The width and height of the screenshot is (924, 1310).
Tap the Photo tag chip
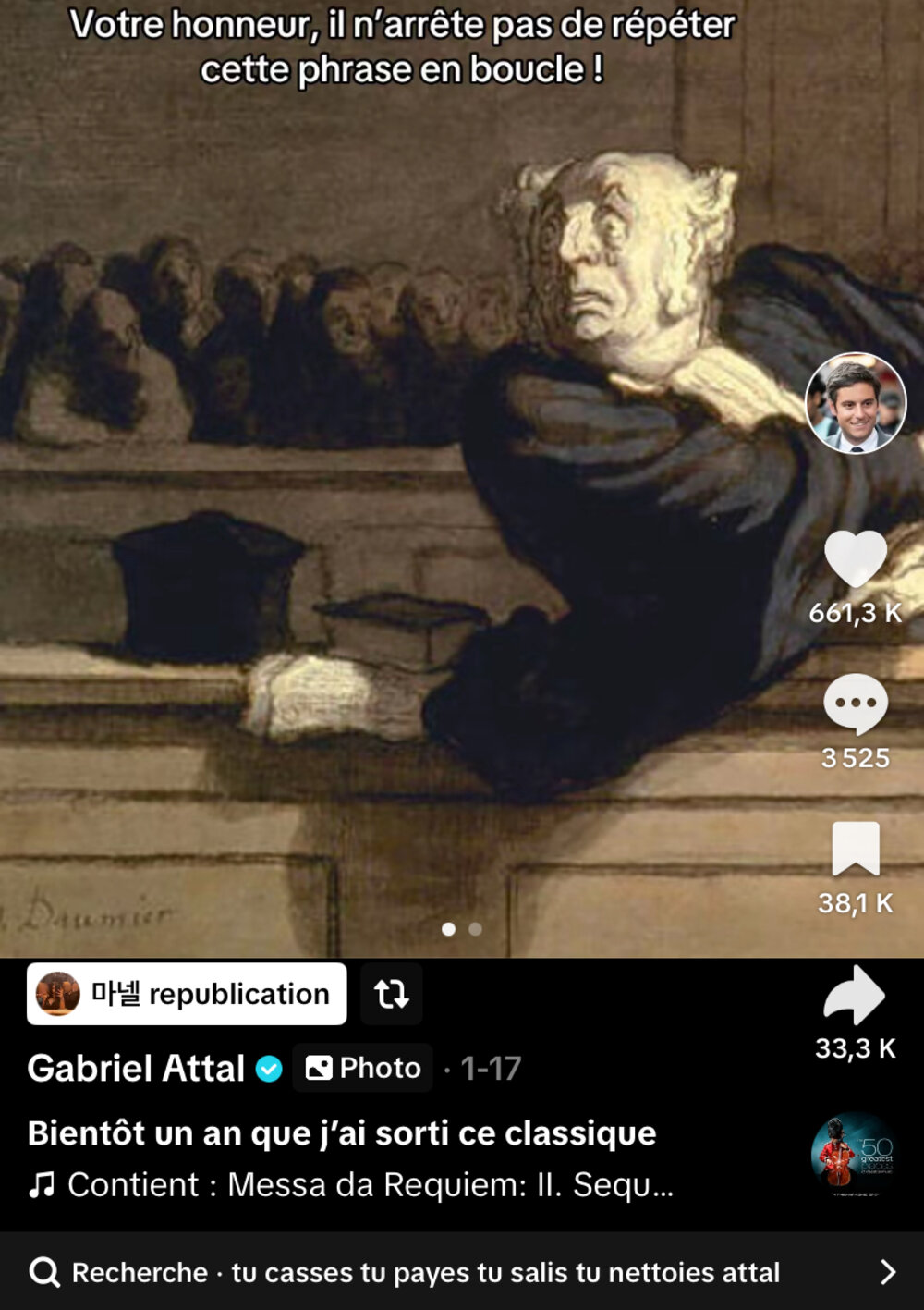(x=363, y=1069)
